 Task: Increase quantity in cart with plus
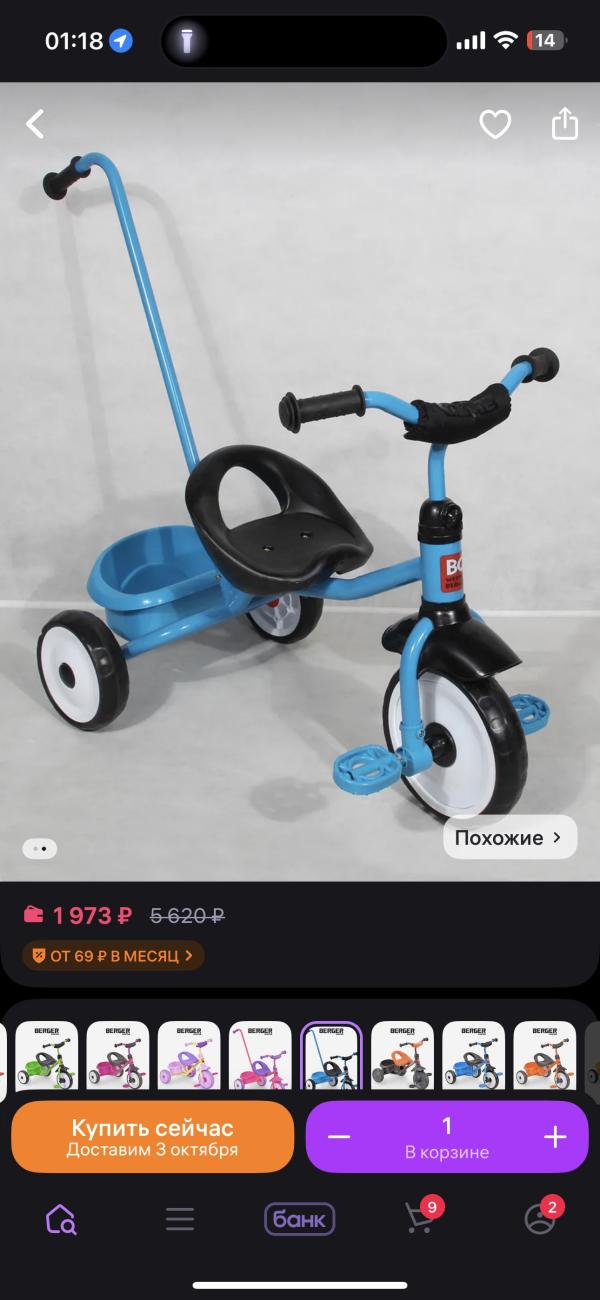(555, 1137)
